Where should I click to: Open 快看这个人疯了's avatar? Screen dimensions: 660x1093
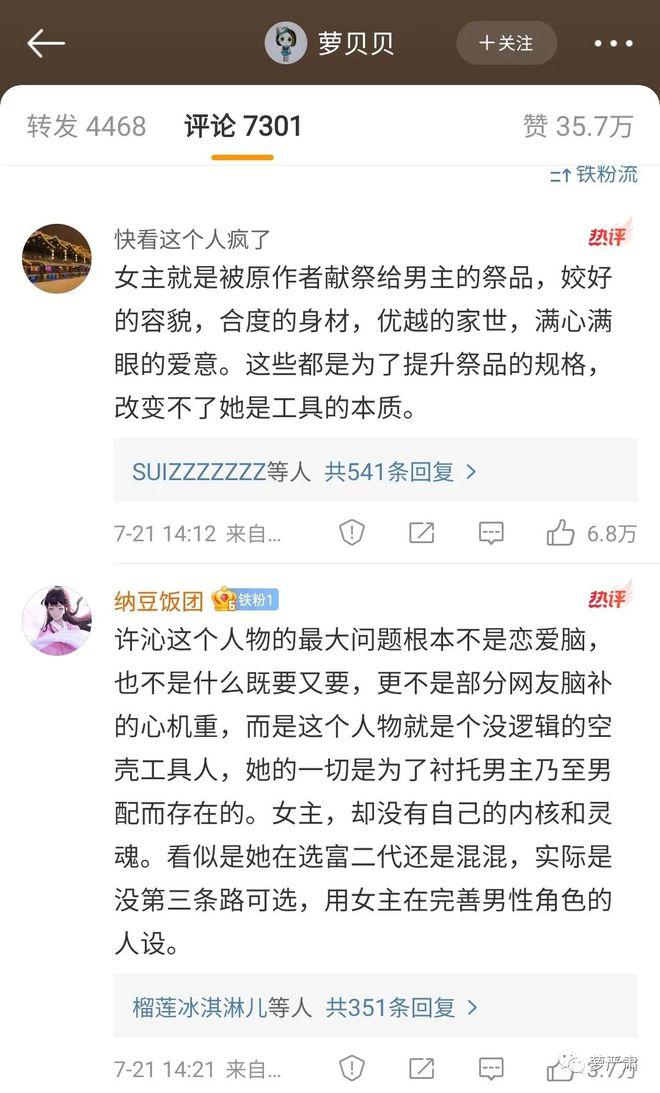(57, 258)
